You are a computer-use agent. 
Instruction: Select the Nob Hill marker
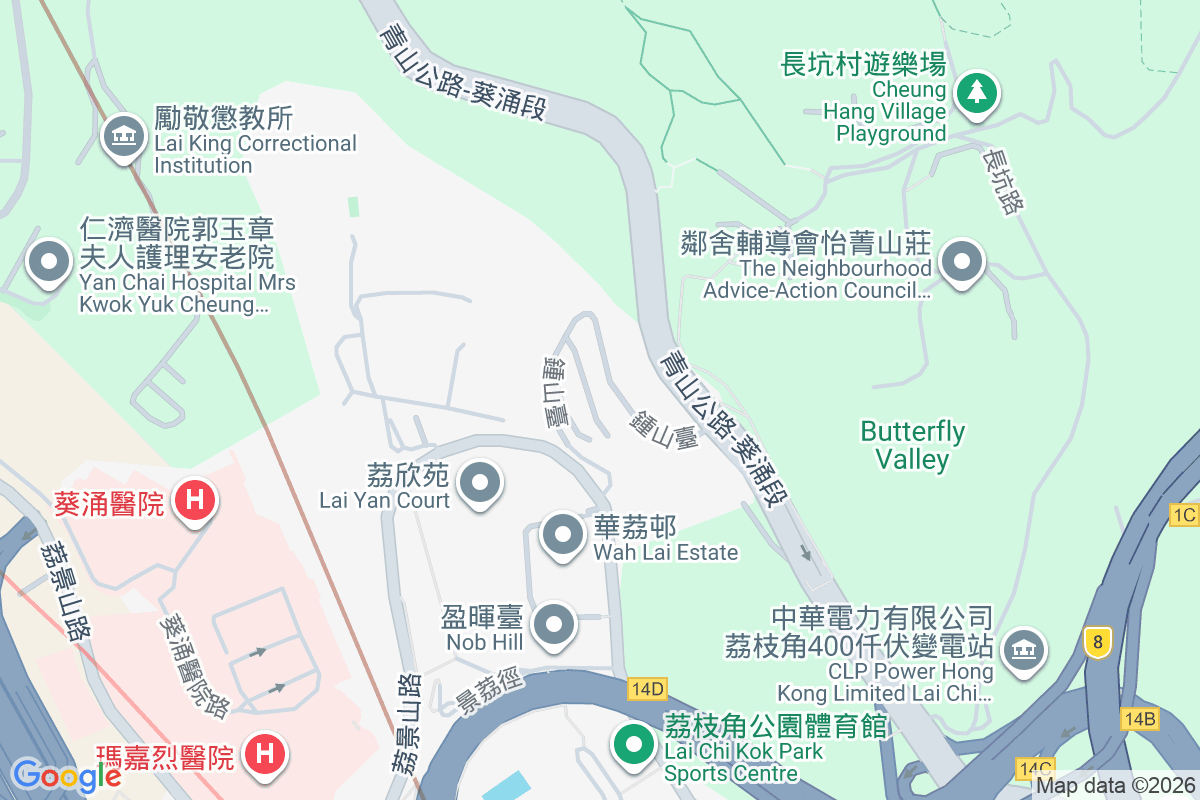pos(554,625)
